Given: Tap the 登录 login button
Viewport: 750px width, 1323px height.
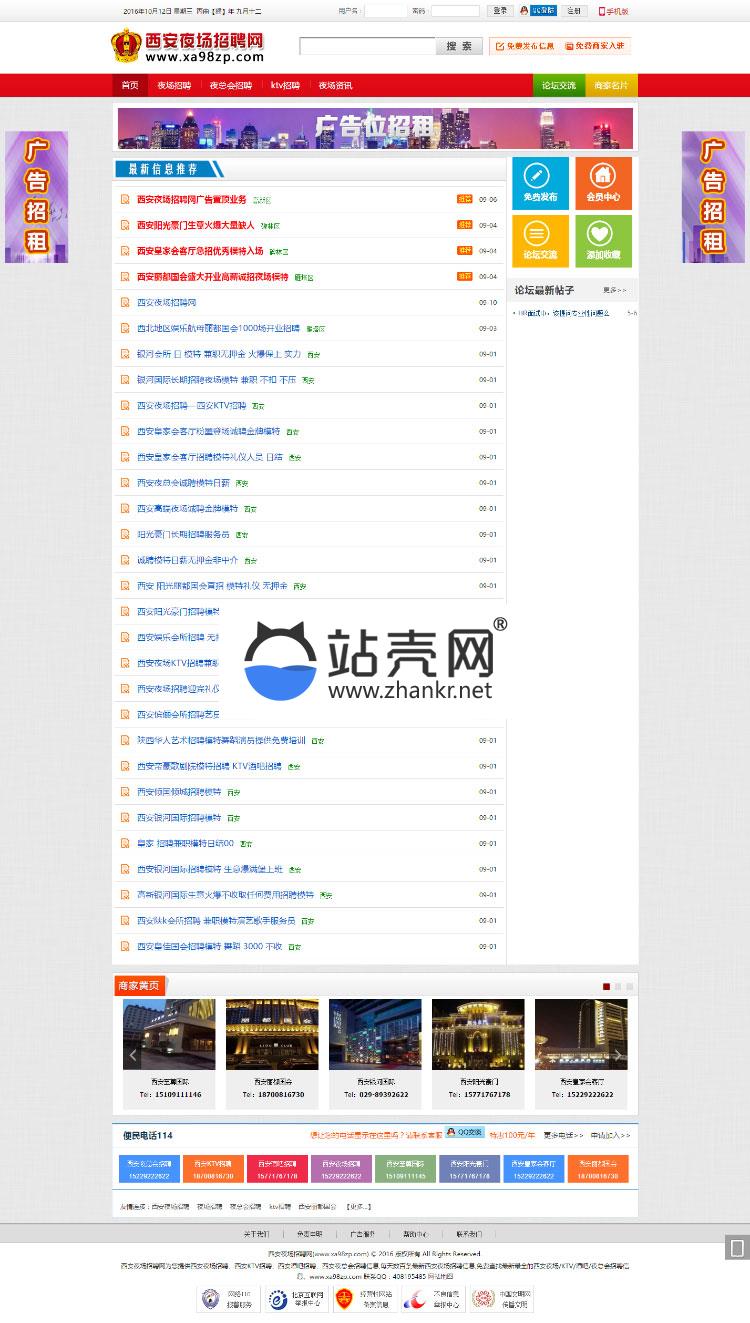Looking at the screenshot, I should tap(500, 11).
